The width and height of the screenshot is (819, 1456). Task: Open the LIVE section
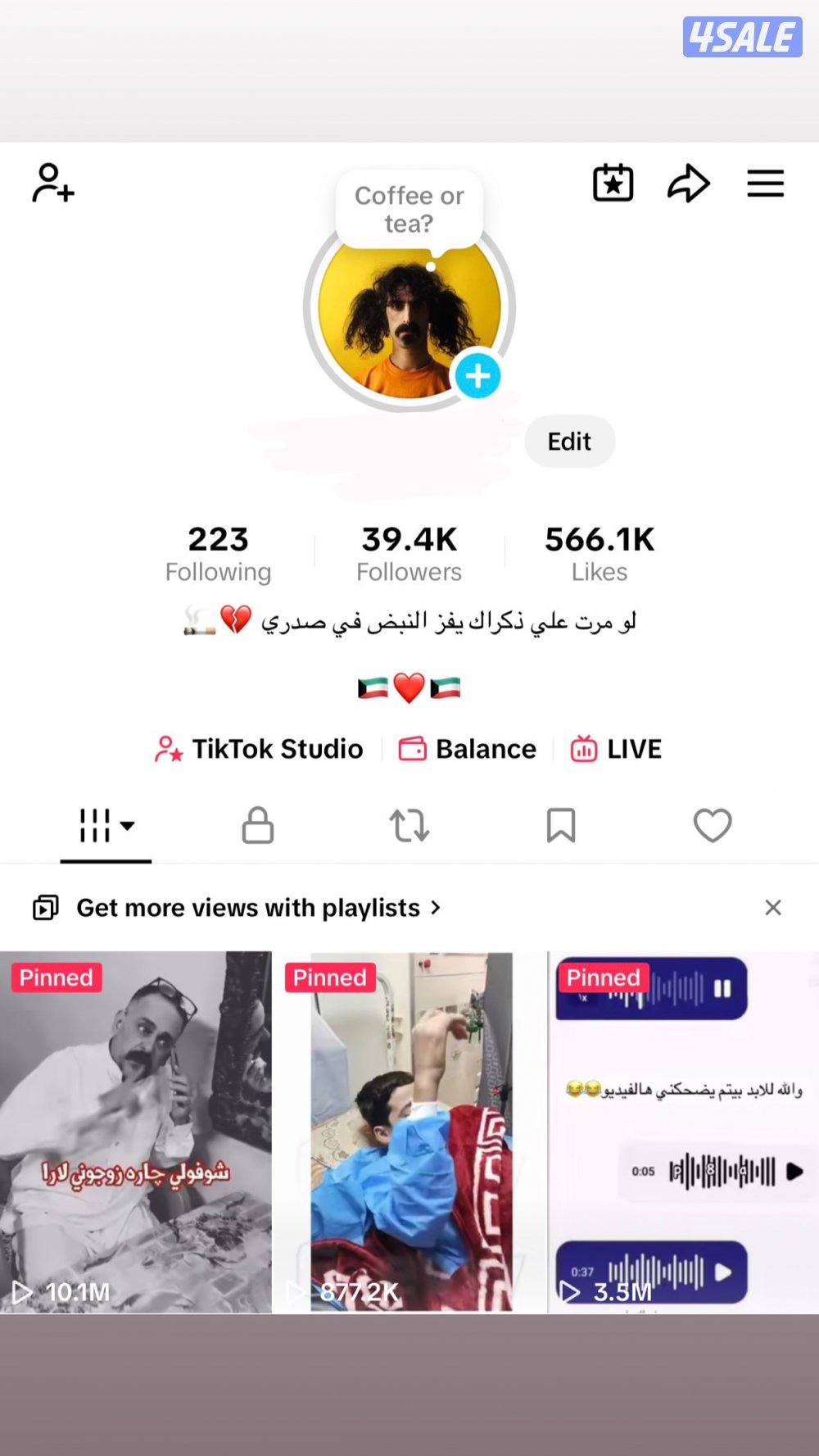615,748
